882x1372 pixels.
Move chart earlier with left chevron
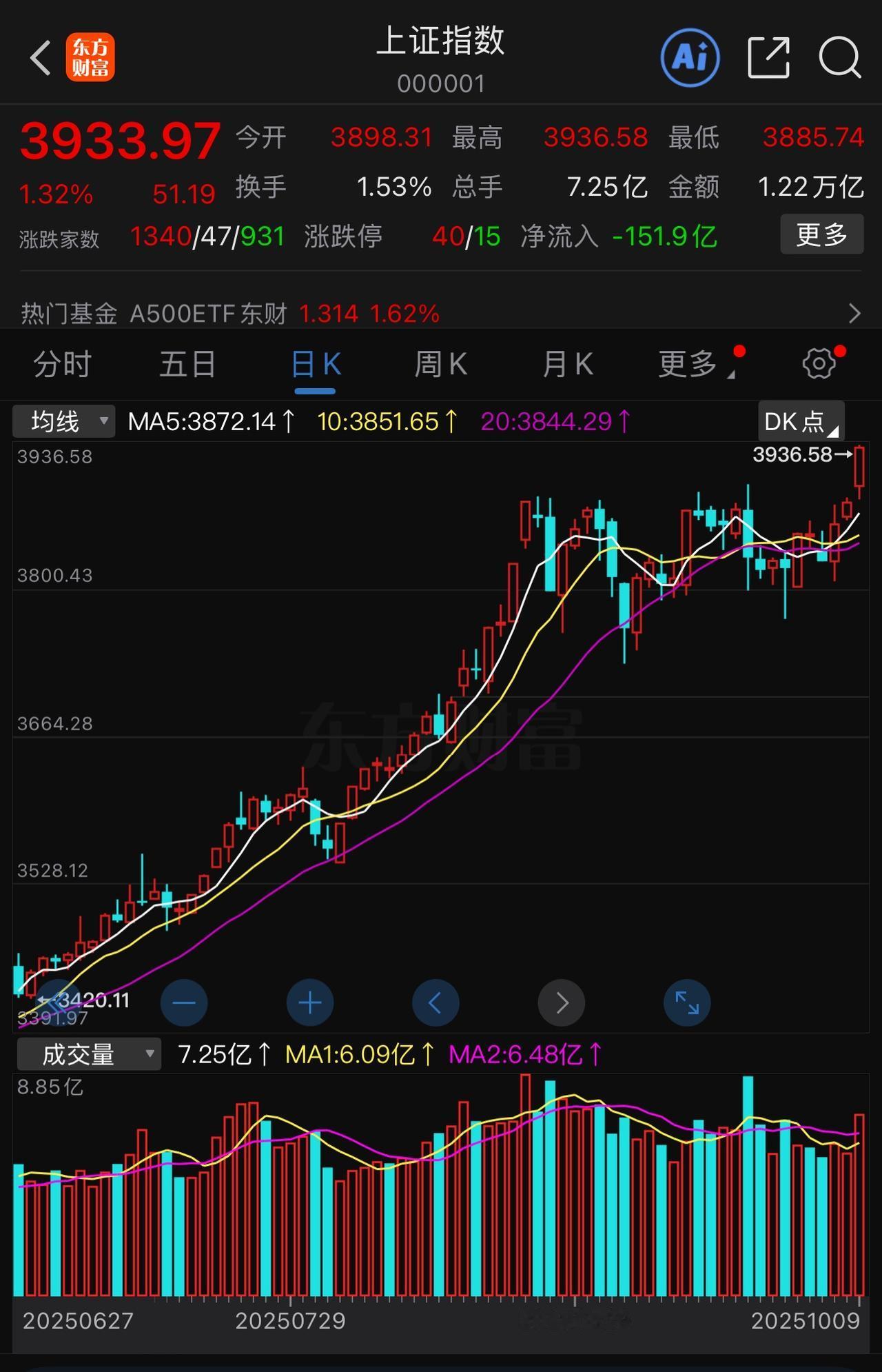[435, 1002]
